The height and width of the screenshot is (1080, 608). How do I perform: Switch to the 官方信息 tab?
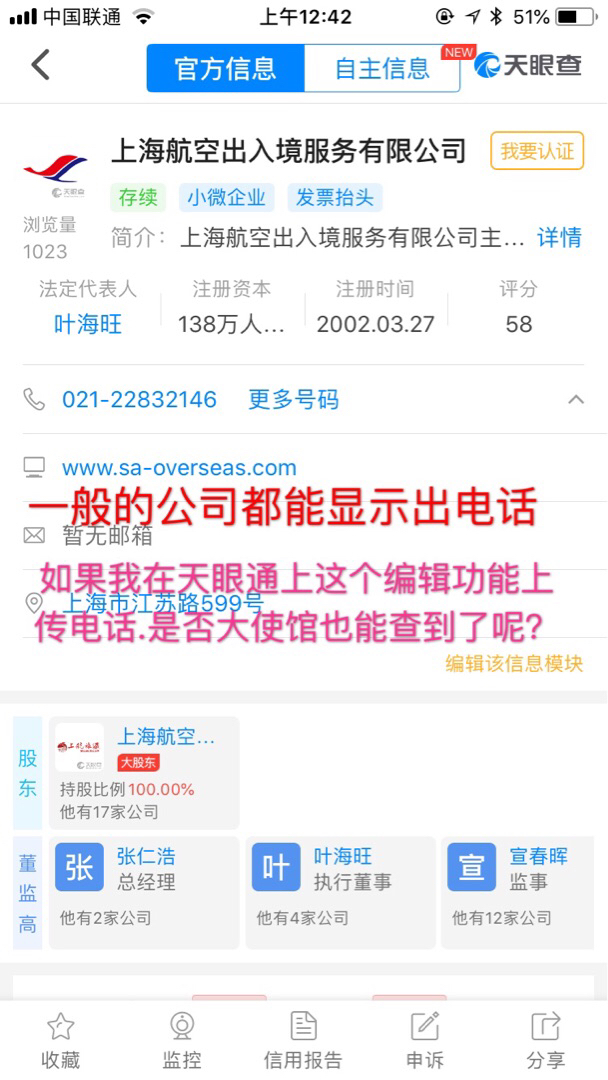(225, 68)
